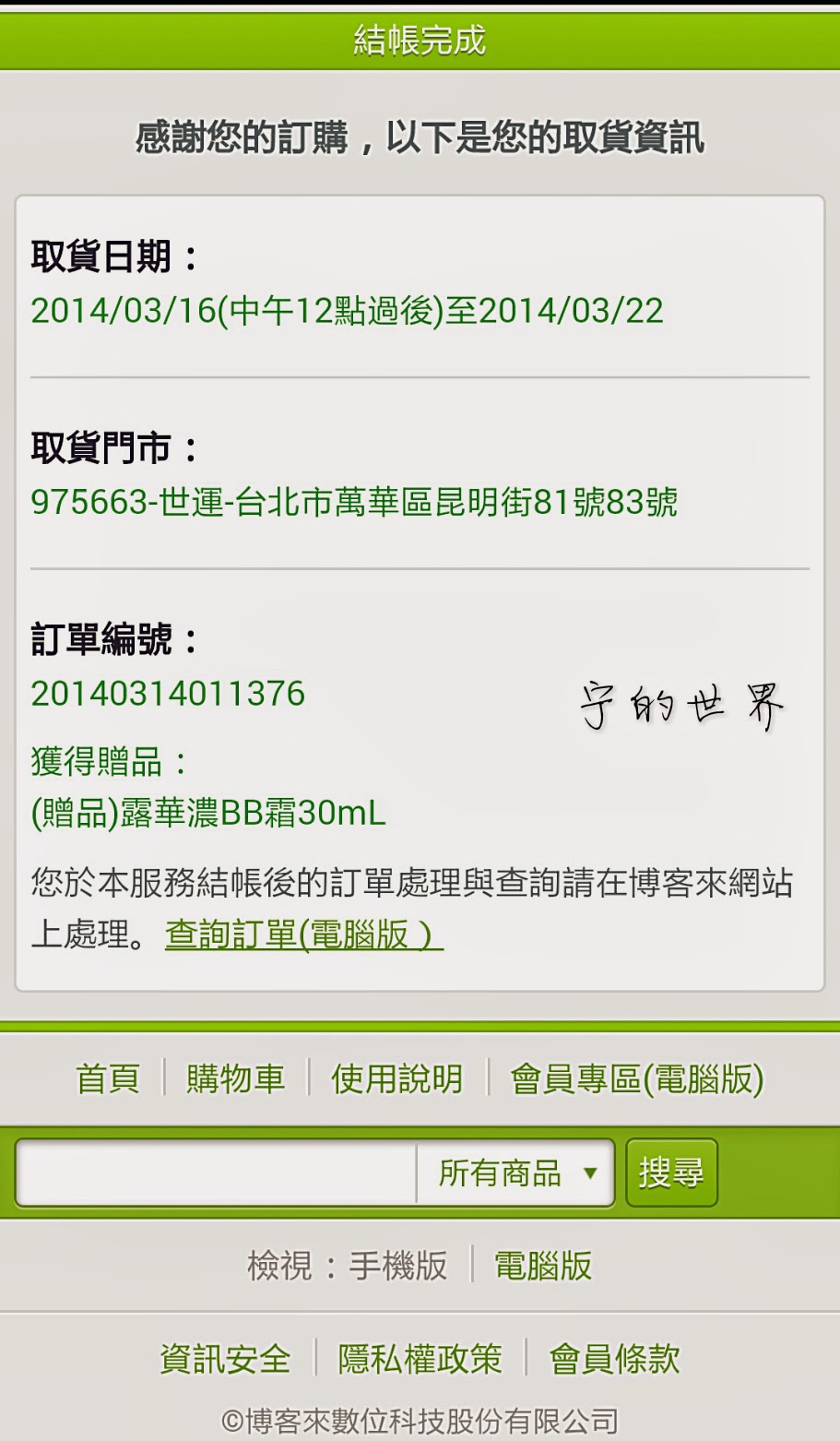Tap the 搜尋 search button

671,1173
